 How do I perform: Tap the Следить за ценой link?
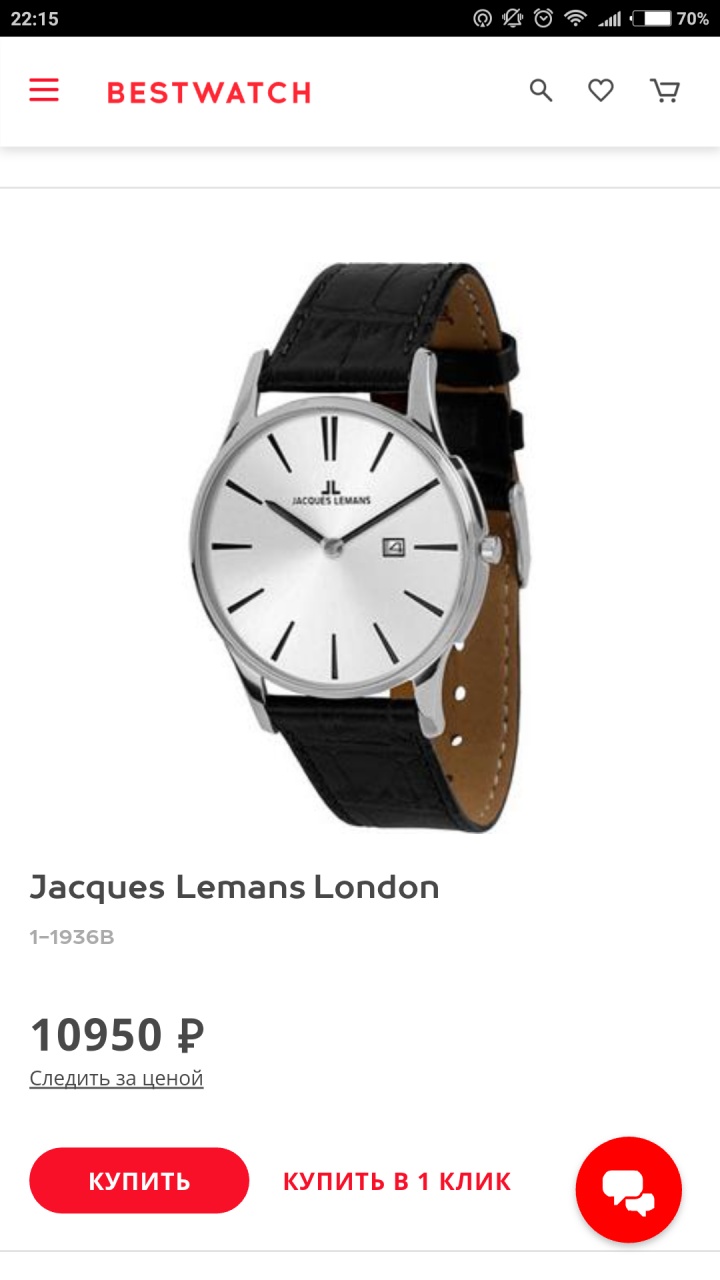116,1078
